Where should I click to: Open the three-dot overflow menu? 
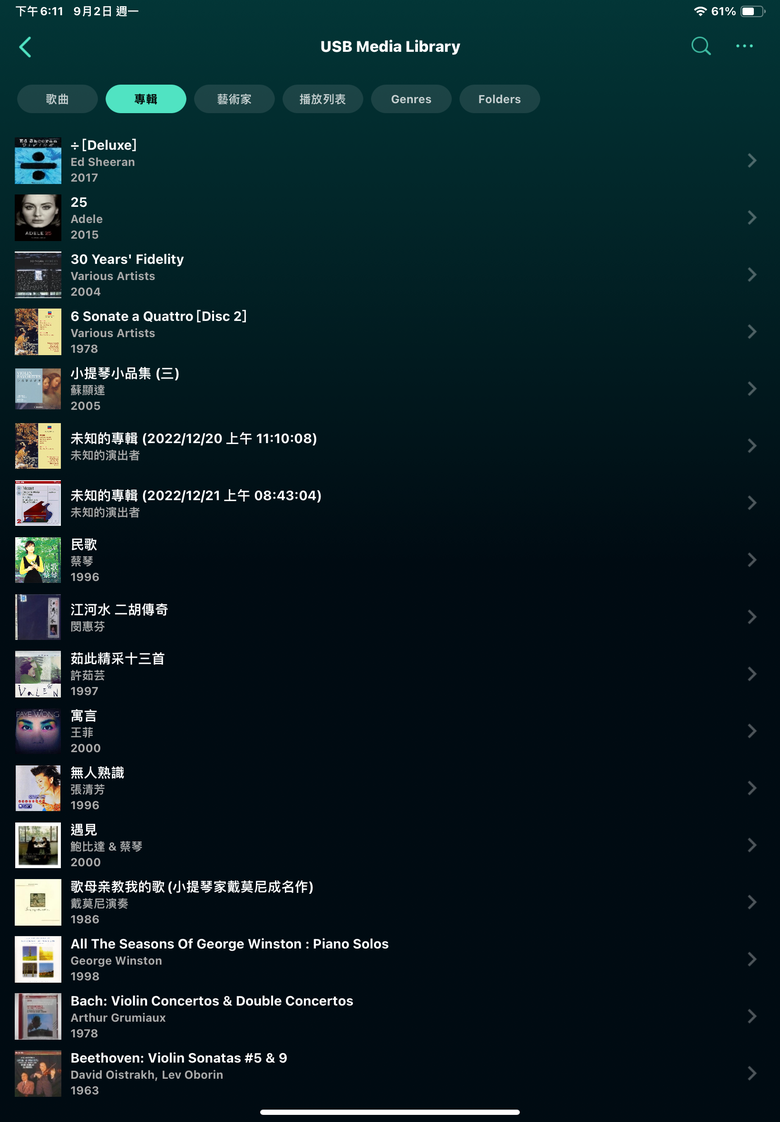tap(744, 46)
